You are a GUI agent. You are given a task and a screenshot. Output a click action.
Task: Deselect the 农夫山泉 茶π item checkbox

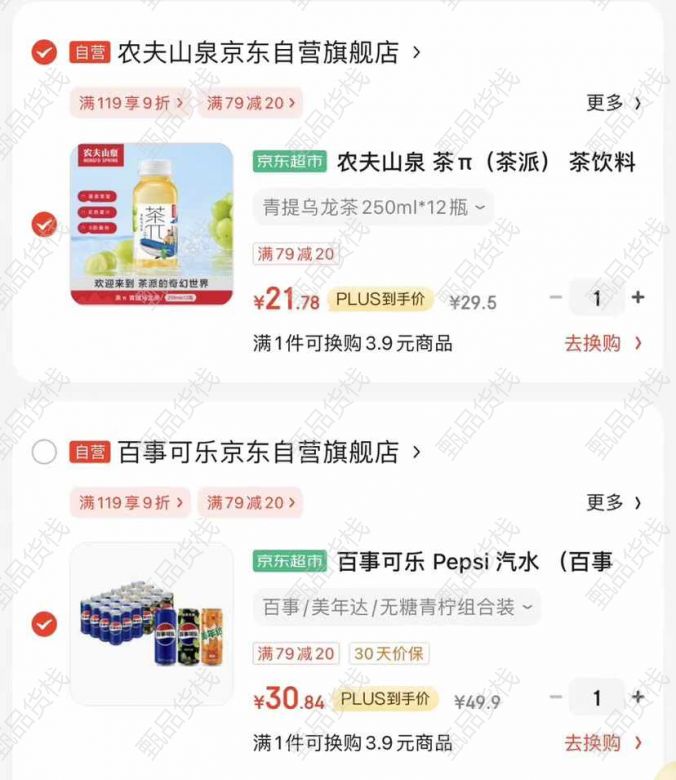point(44,224)
